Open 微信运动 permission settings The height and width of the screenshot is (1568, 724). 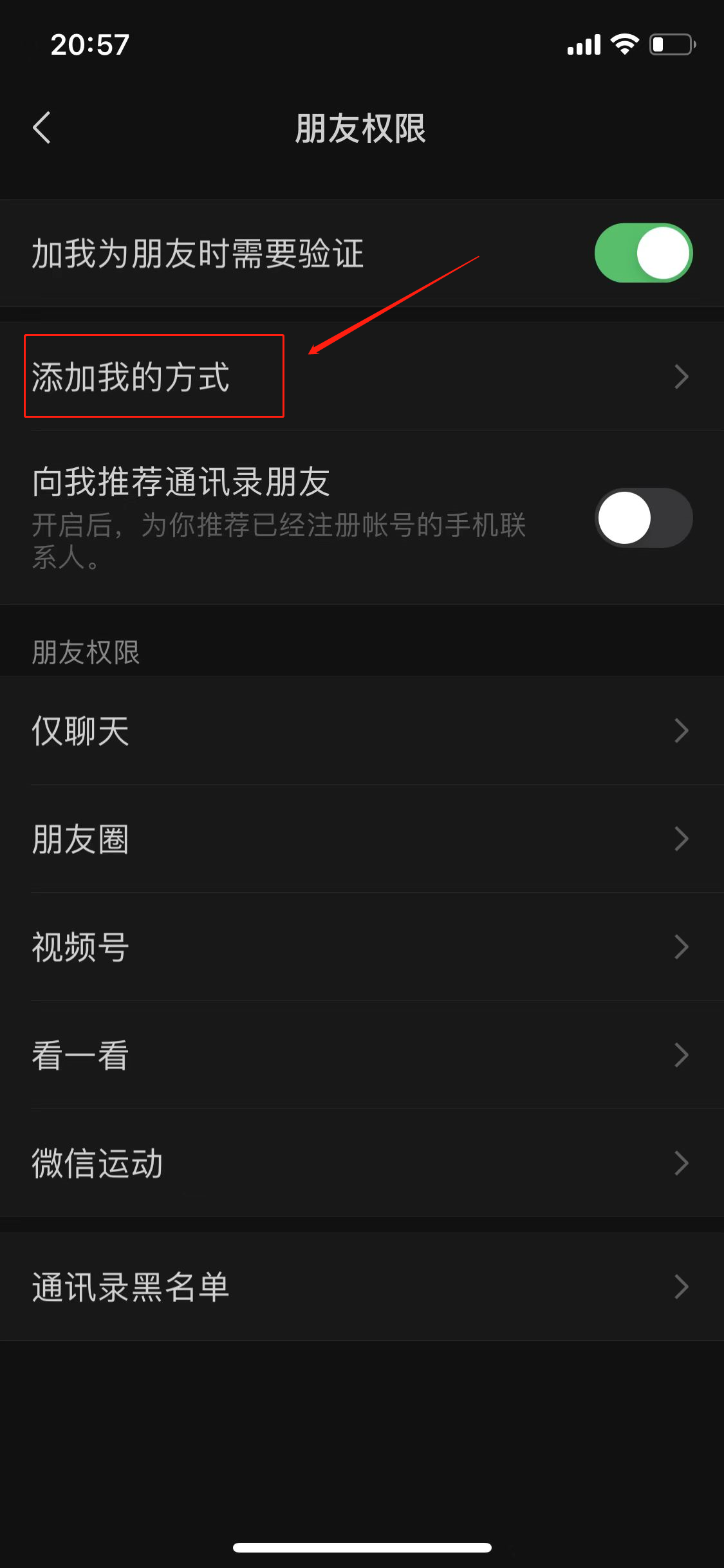360,1163
